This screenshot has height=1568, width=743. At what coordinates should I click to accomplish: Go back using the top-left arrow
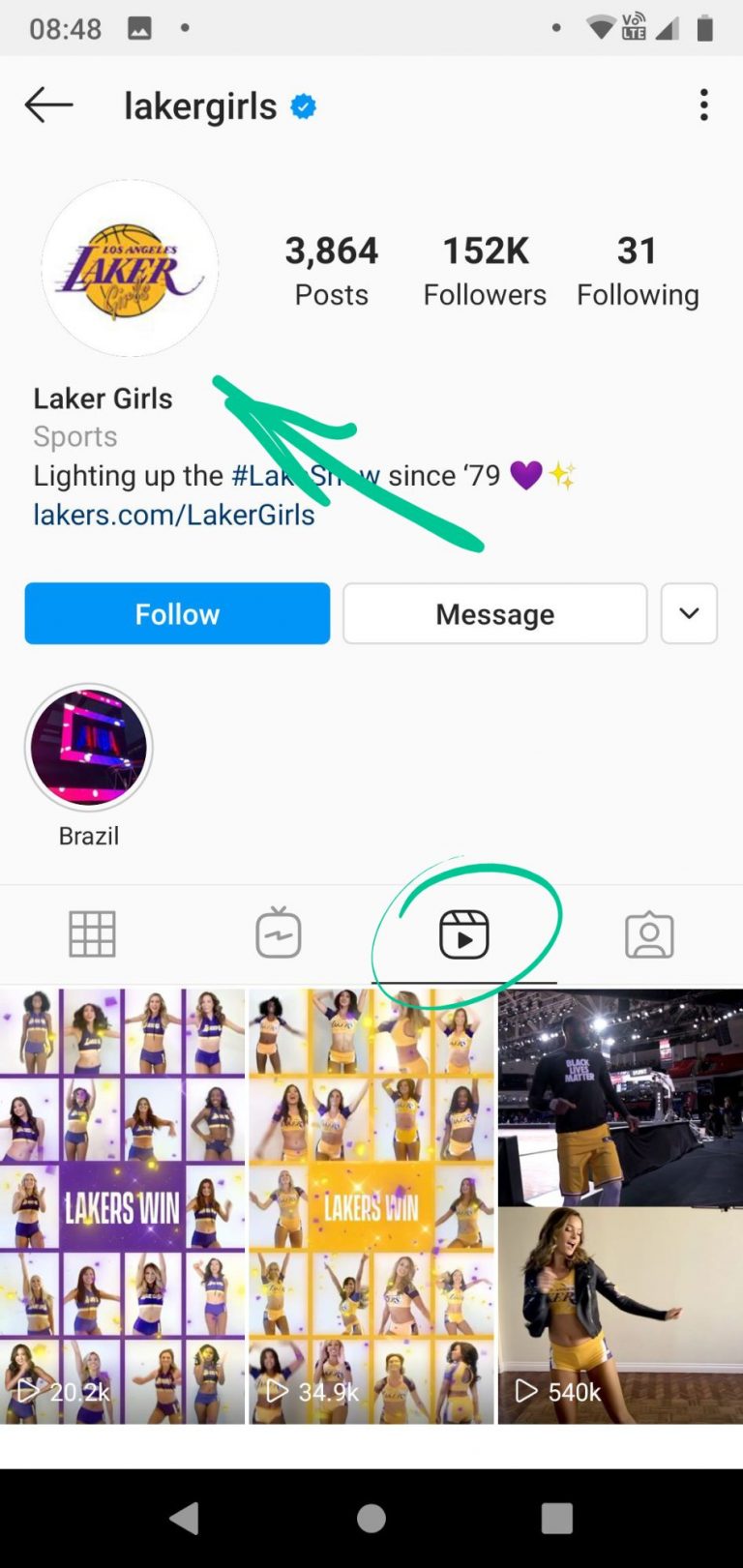(48, 104)
